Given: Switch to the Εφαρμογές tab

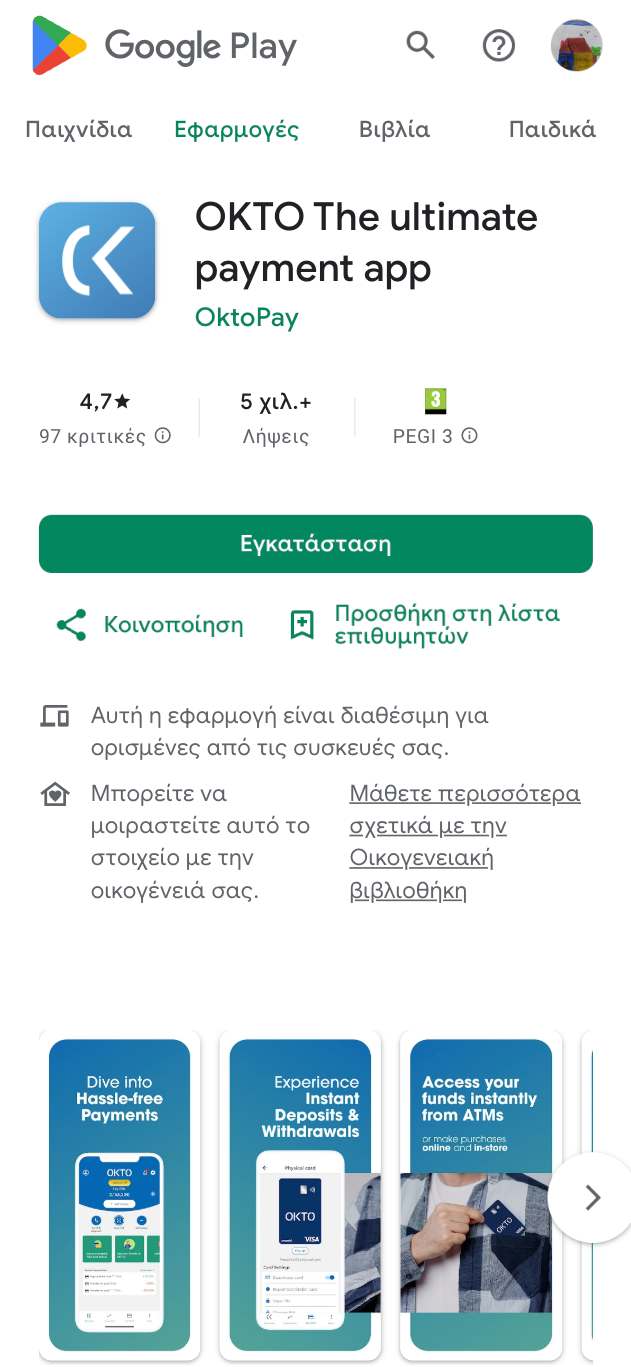Looking at the screenshot, I should tap(236, 129).
